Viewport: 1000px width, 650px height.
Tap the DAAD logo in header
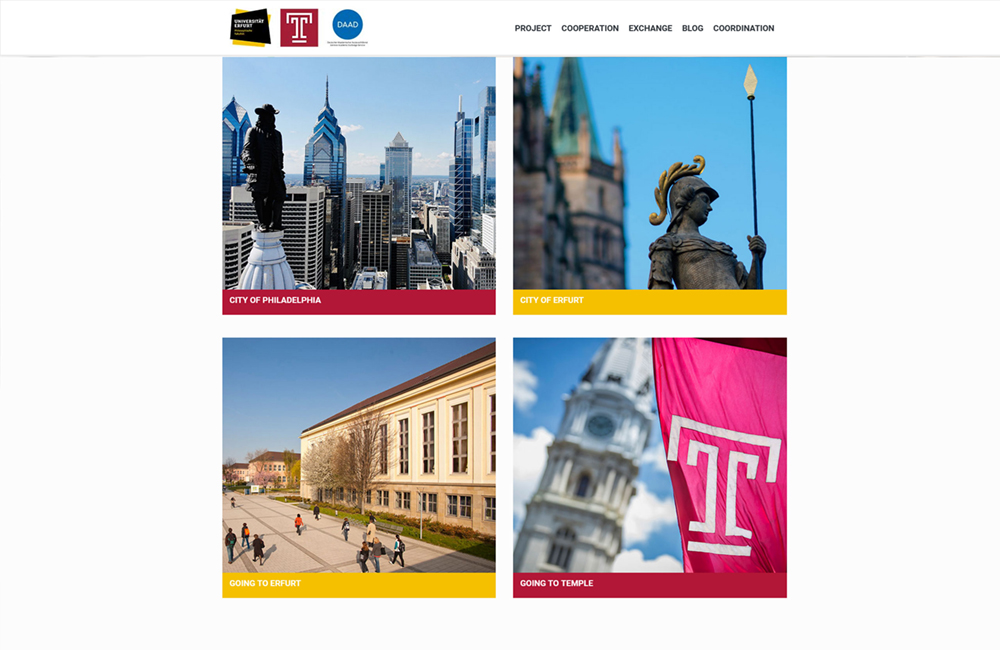pyautogui.click(x=347, y=26)
